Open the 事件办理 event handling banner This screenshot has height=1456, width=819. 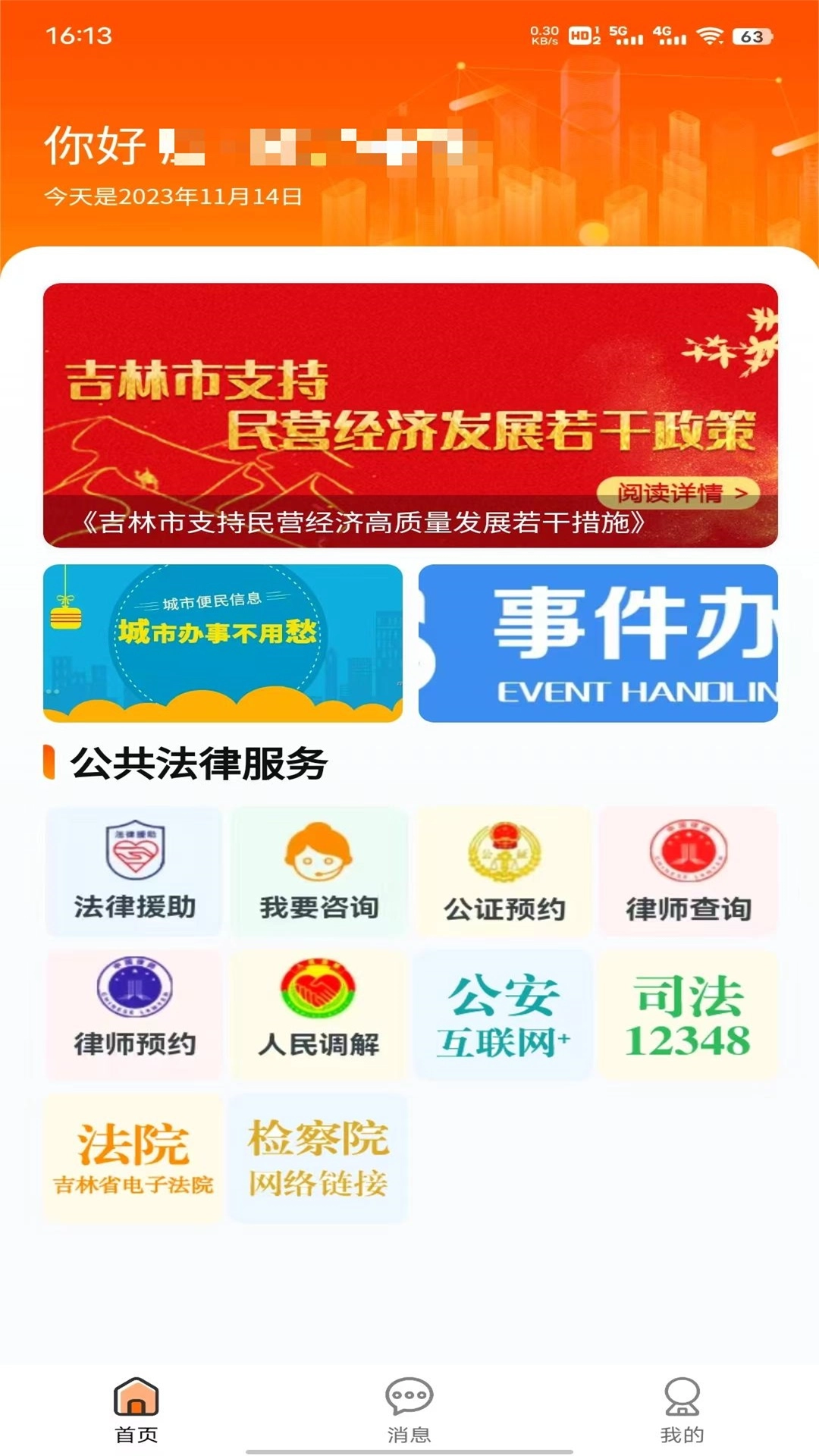tap(598, 641)
